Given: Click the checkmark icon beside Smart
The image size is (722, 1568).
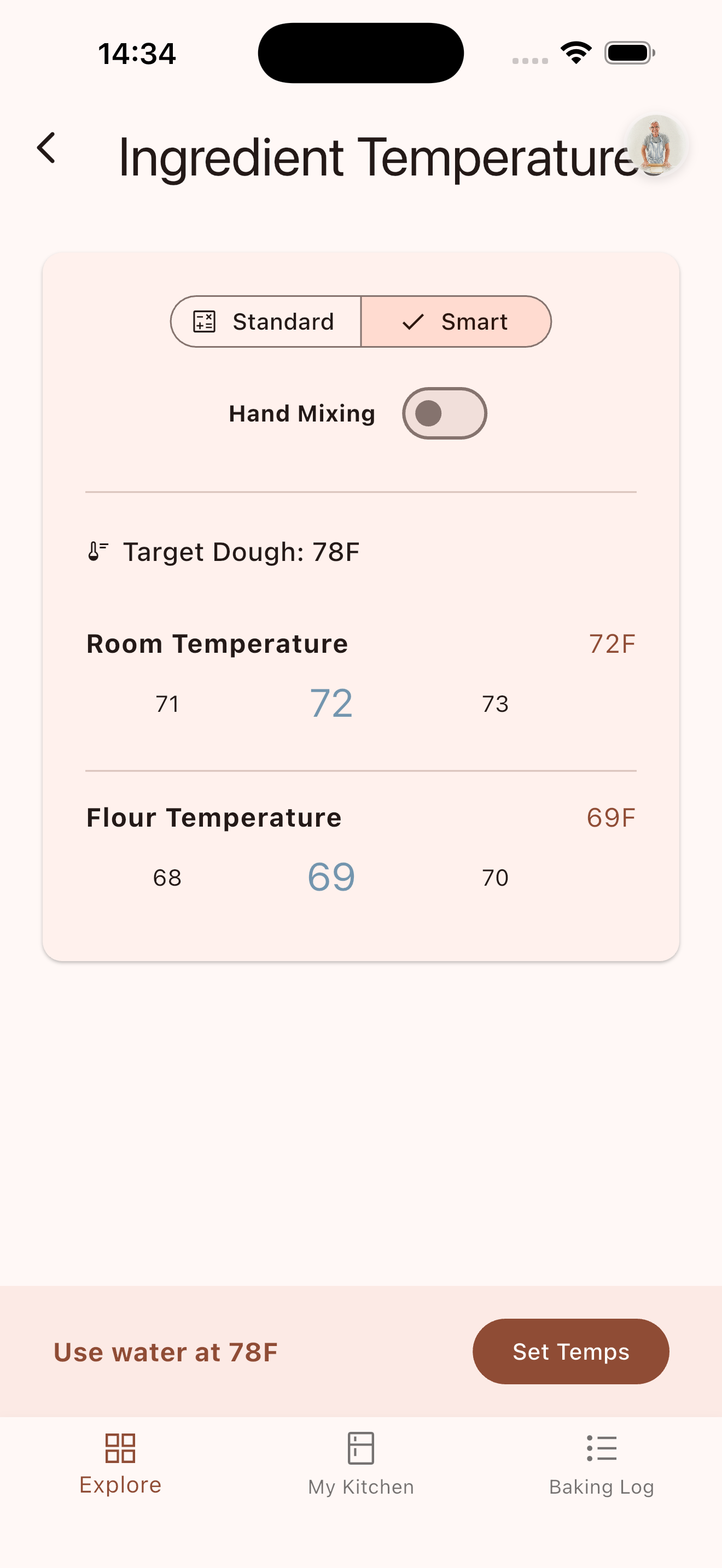Looking at the screenshot, I should (x=414, y=321).
